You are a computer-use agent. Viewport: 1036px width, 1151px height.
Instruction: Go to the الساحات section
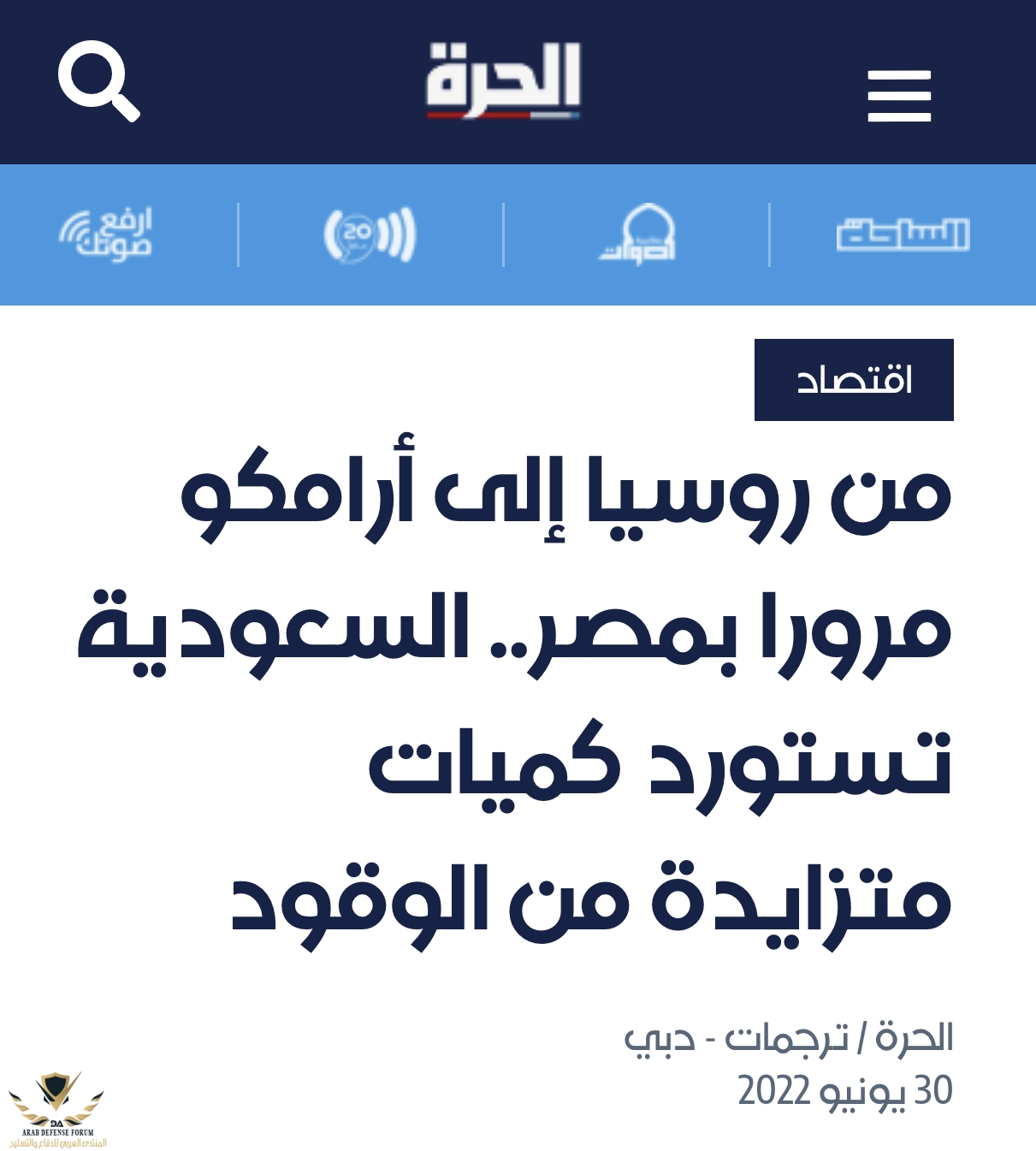[x=902, y=234]
